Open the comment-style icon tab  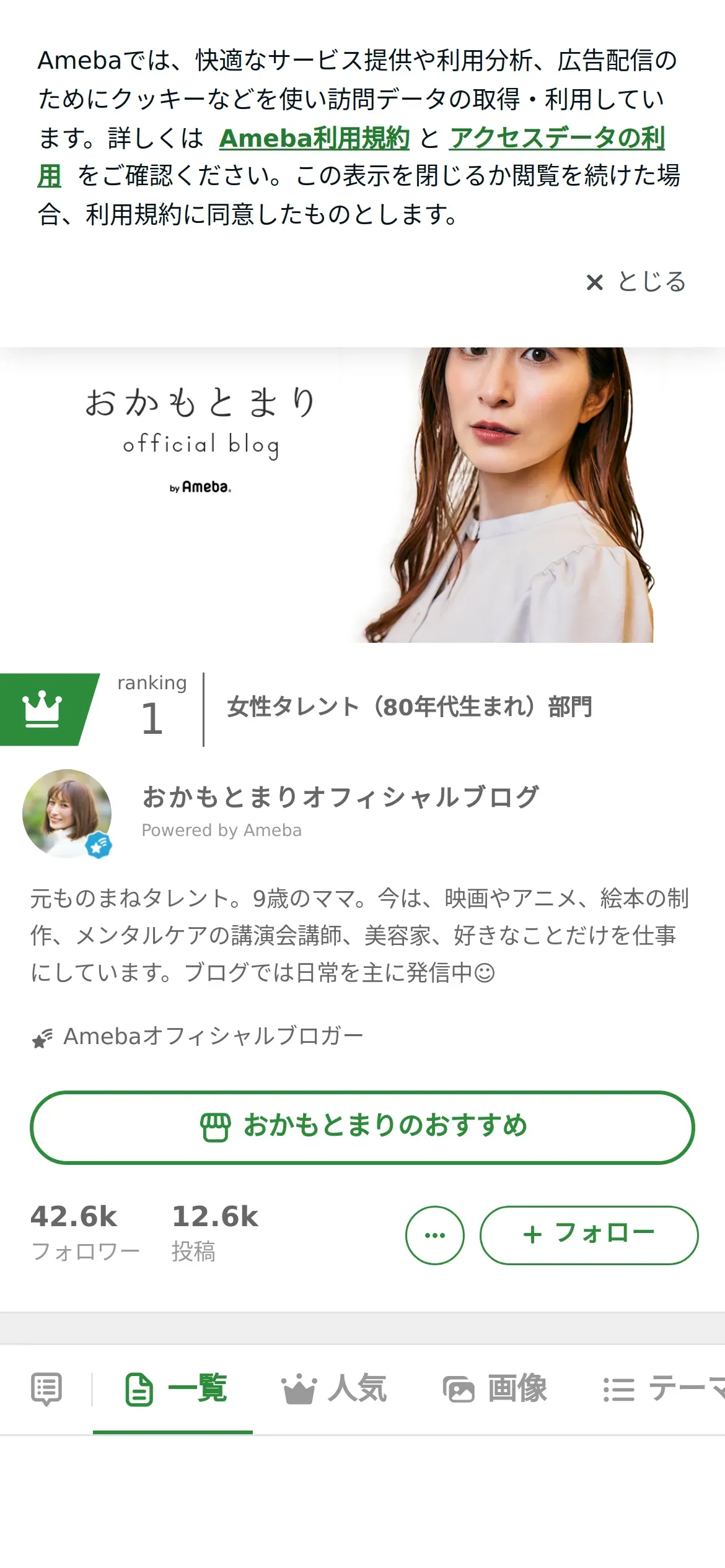point(46,1389)
